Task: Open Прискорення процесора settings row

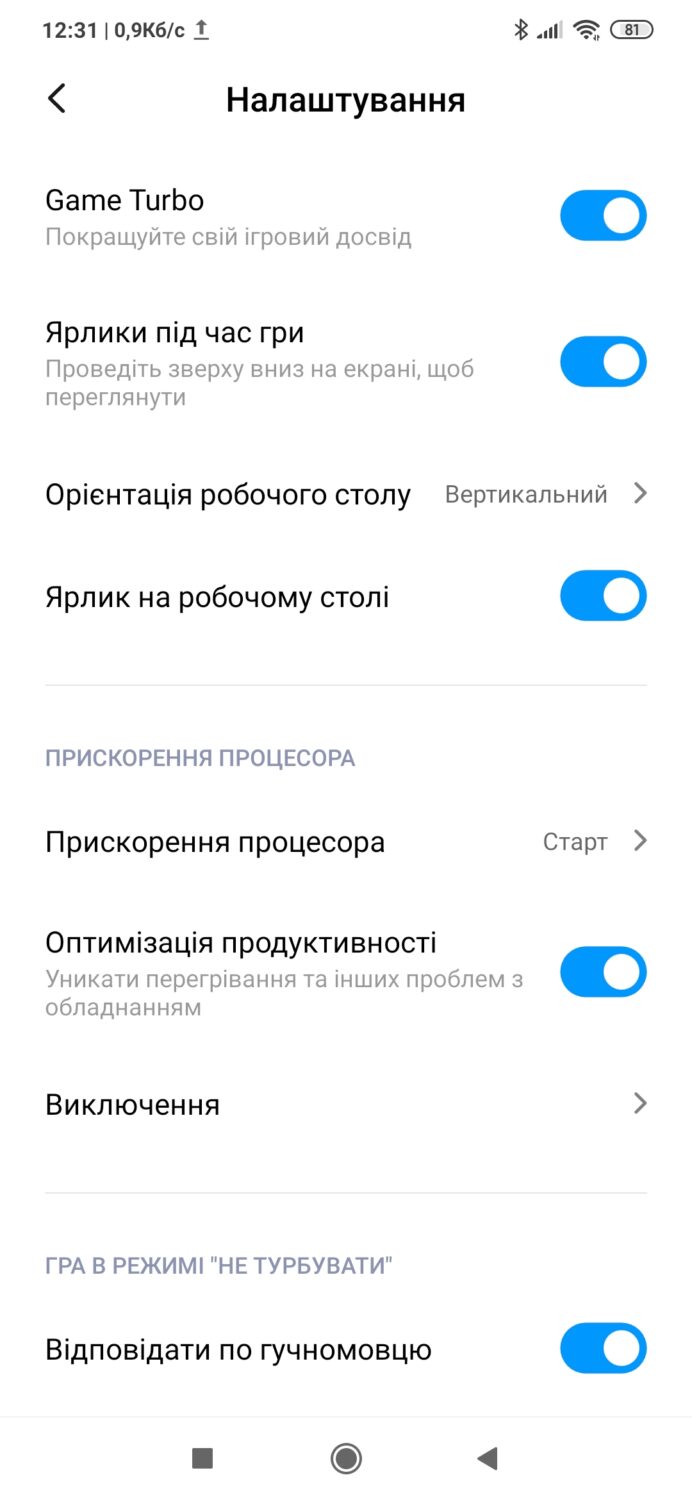Action: tap(346, 842)
